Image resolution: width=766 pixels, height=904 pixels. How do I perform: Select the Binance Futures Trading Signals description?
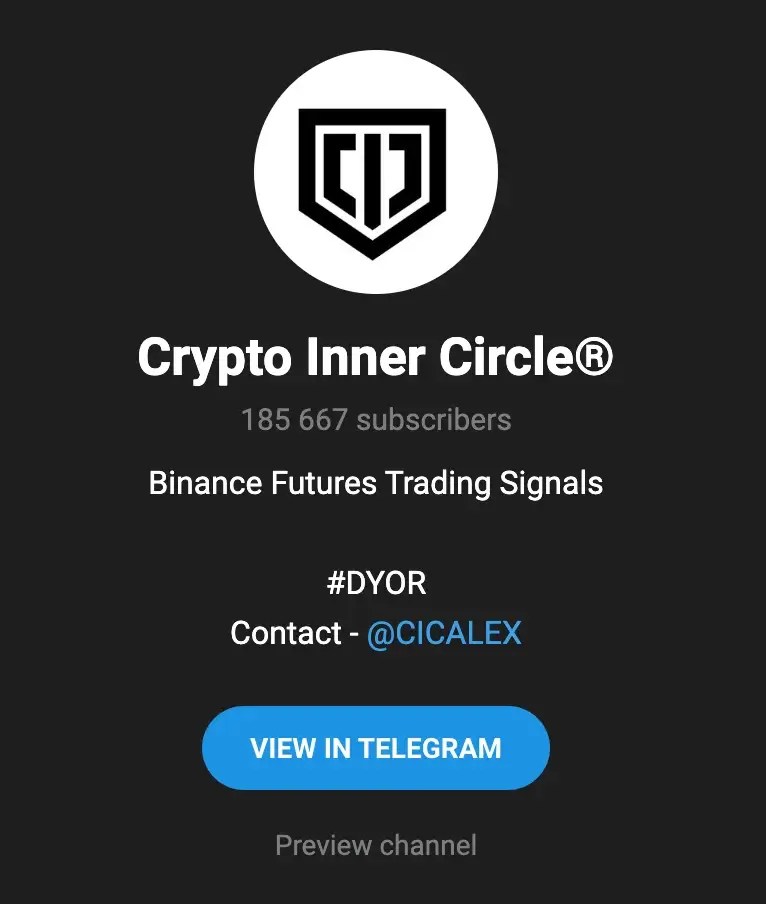[375, 483]
